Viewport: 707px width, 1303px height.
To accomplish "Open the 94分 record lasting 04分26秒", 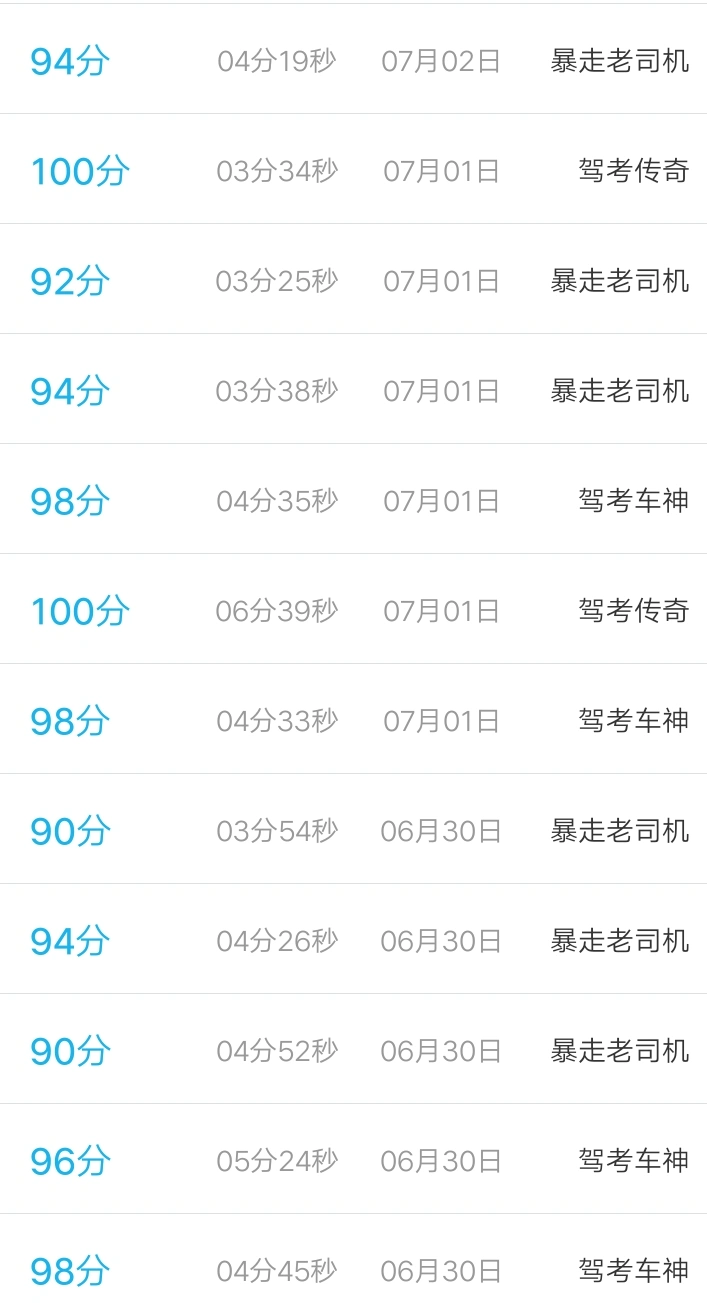I will point(353,939).
